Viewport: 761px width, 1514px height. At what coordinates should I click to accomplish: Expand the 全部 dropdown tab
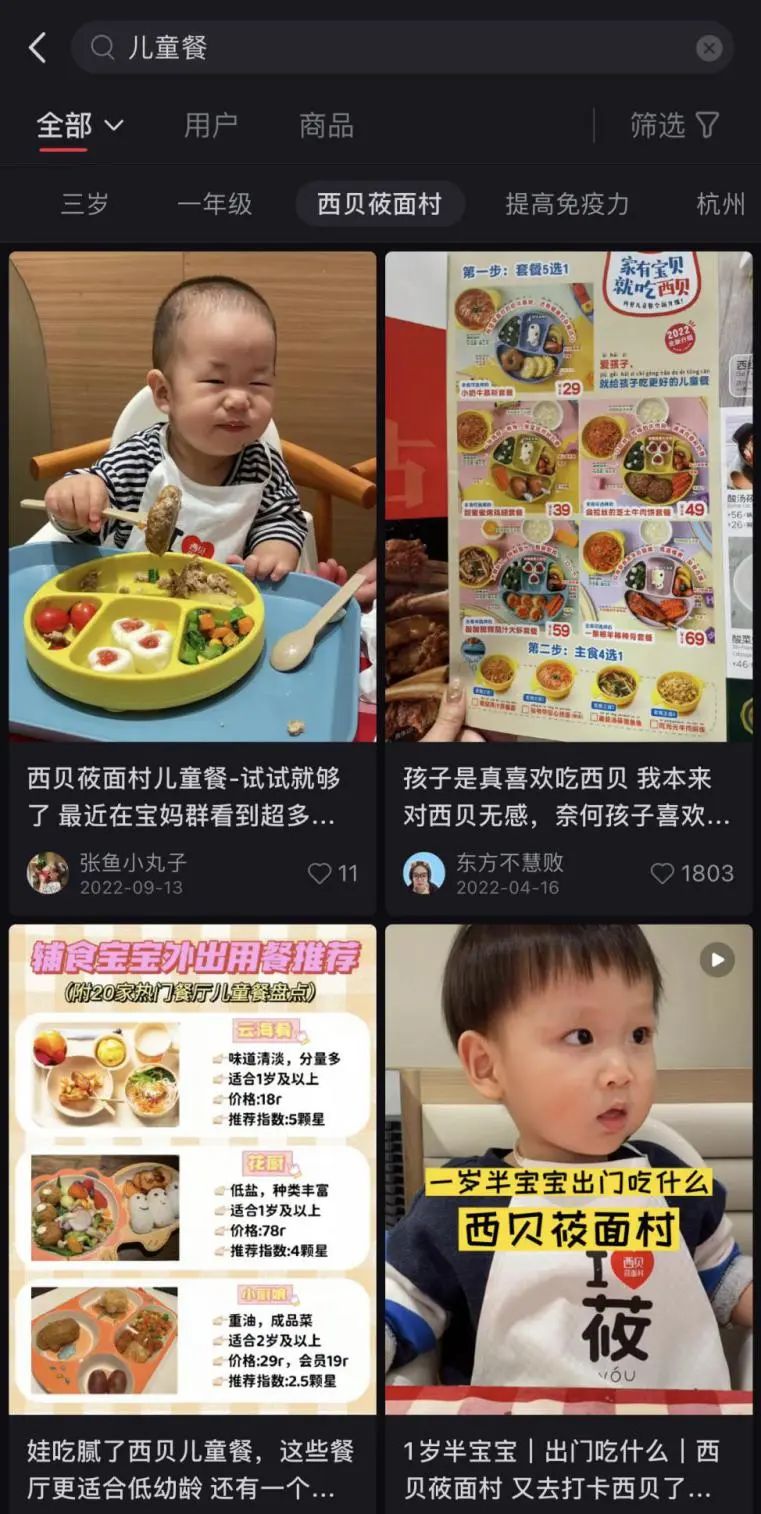coord(80,126)
